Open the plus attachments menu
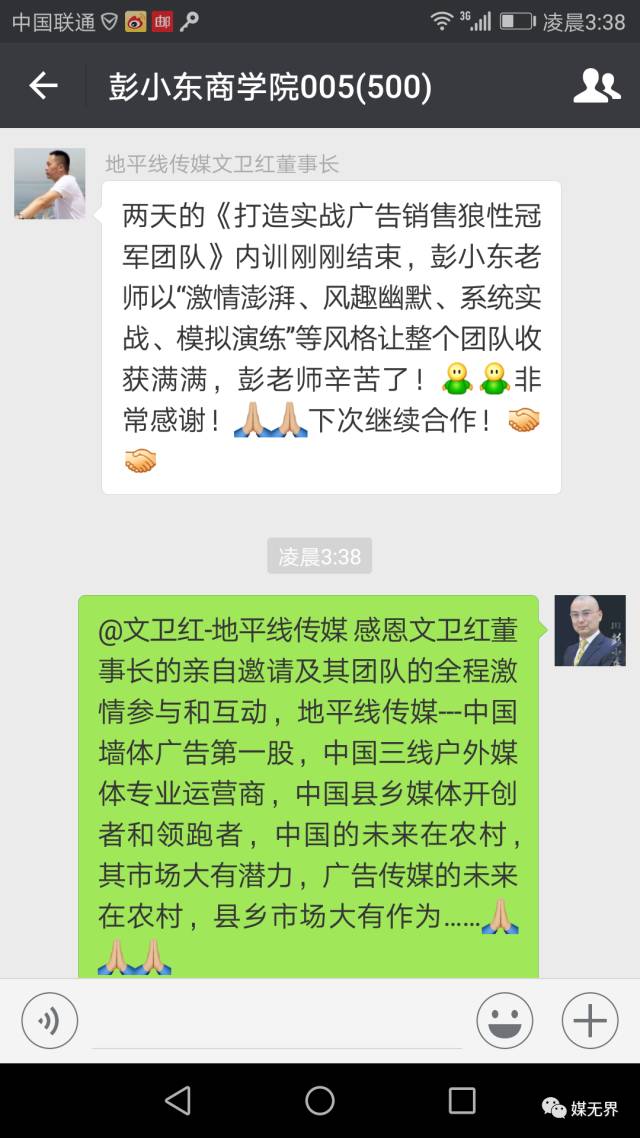Viewport: 640px width, 1138px height. coord(590,1020)
